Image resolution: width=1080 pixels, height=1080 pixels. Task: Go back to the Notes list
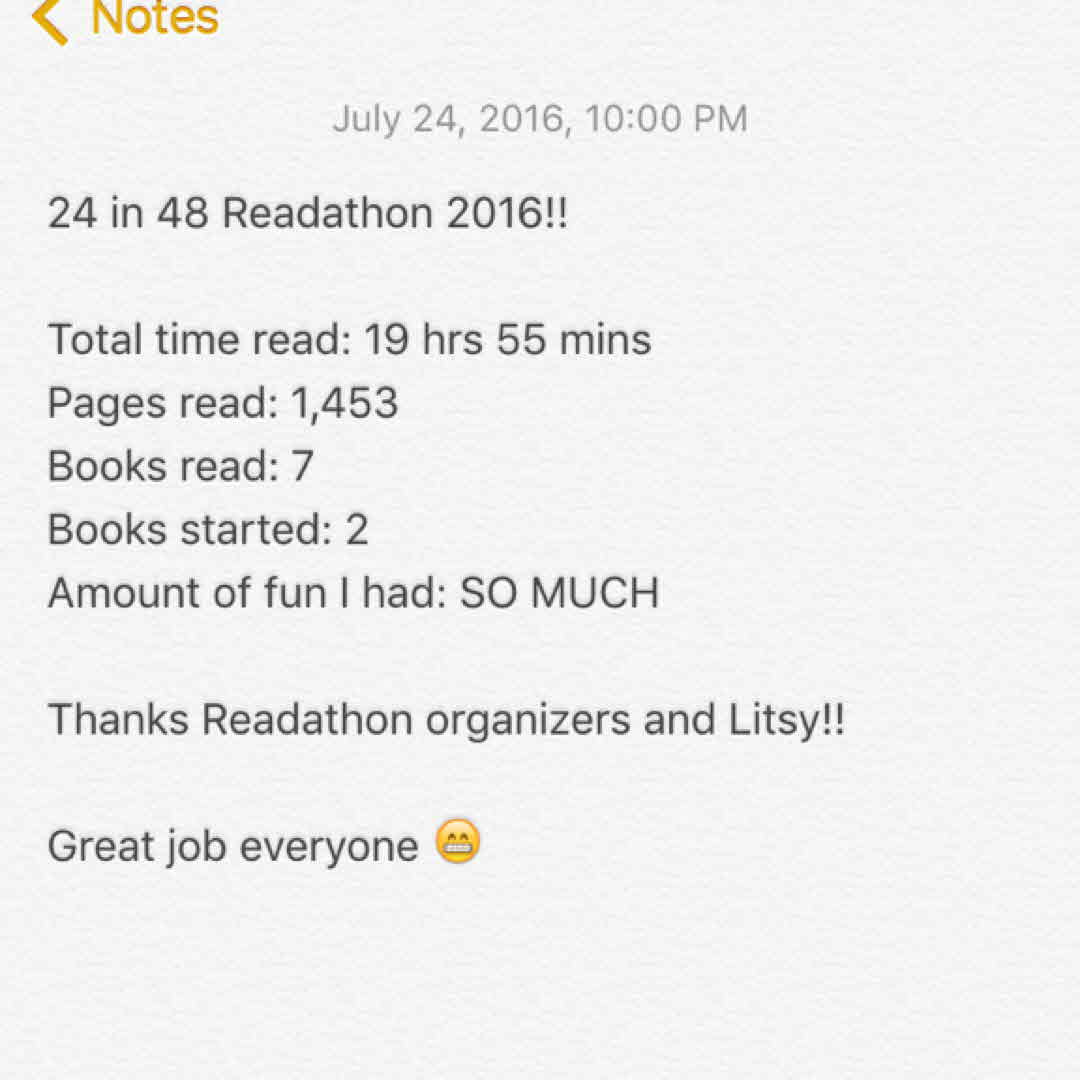pyautogui.click(x=125, y=20)
